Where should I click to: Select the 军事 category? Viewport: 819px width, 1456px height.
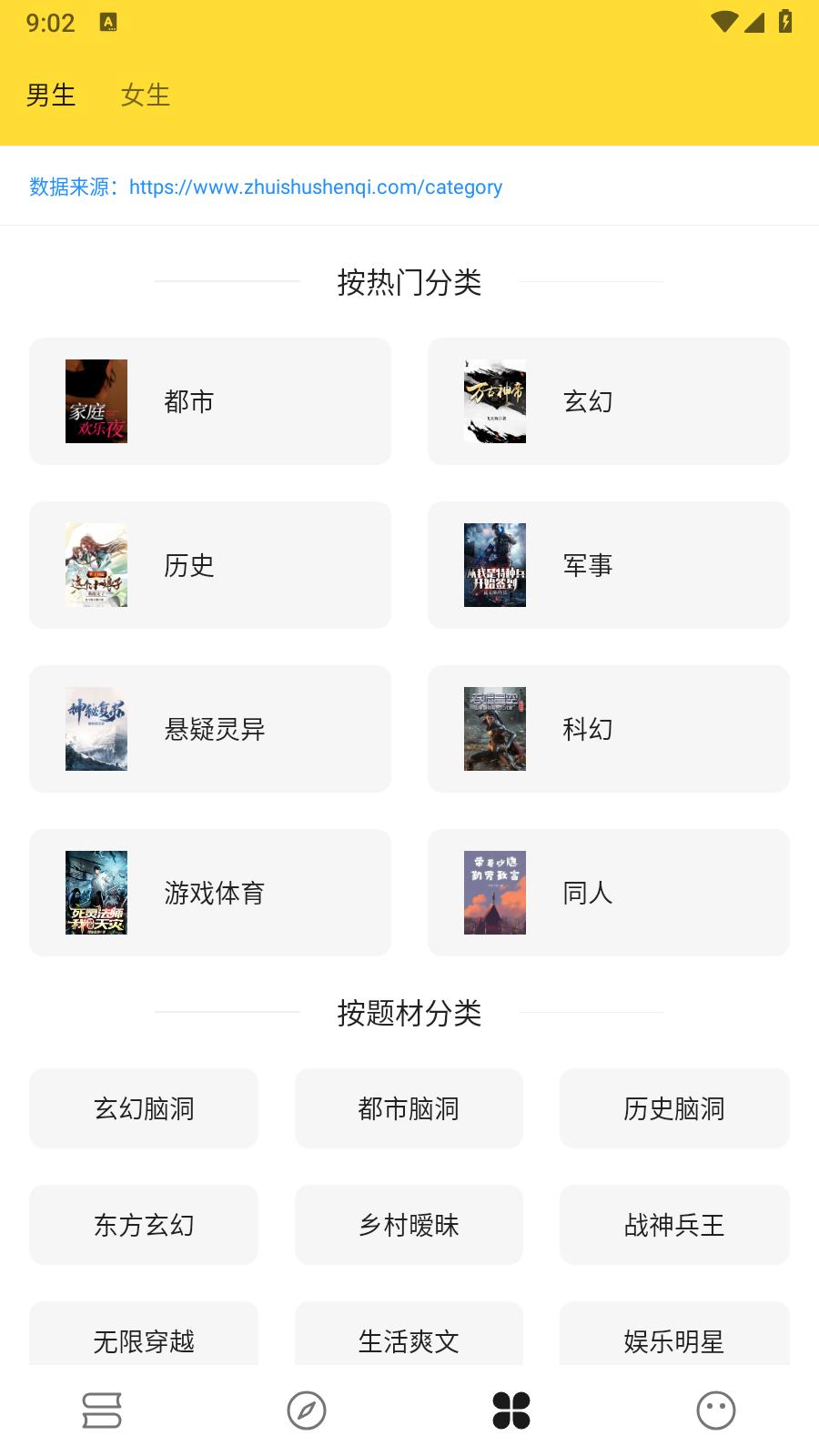pyautogui.click(x=608, y=565)
